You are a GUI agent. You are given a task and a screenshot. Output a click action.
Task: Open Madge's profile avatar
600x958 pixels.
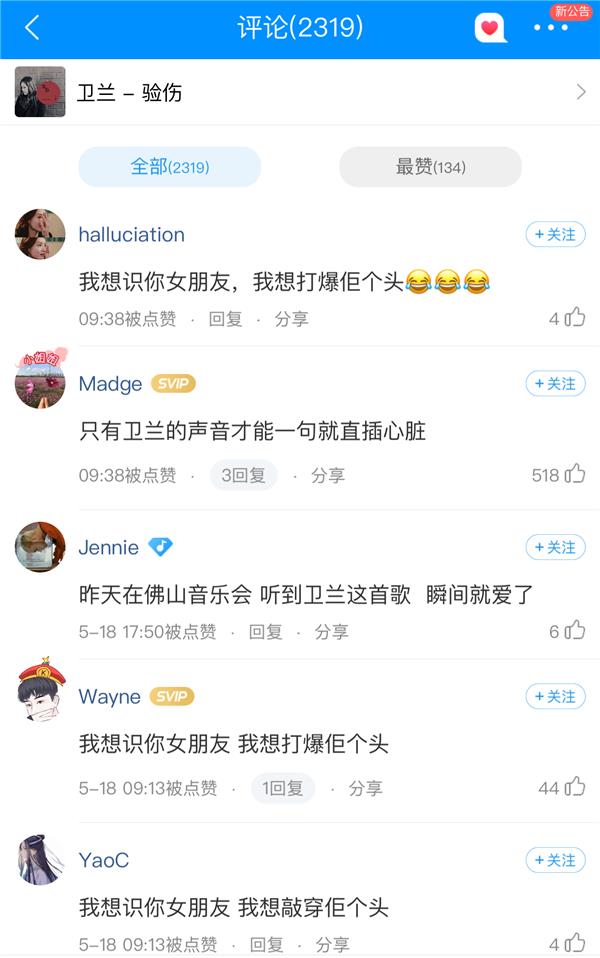coord(40,383)
